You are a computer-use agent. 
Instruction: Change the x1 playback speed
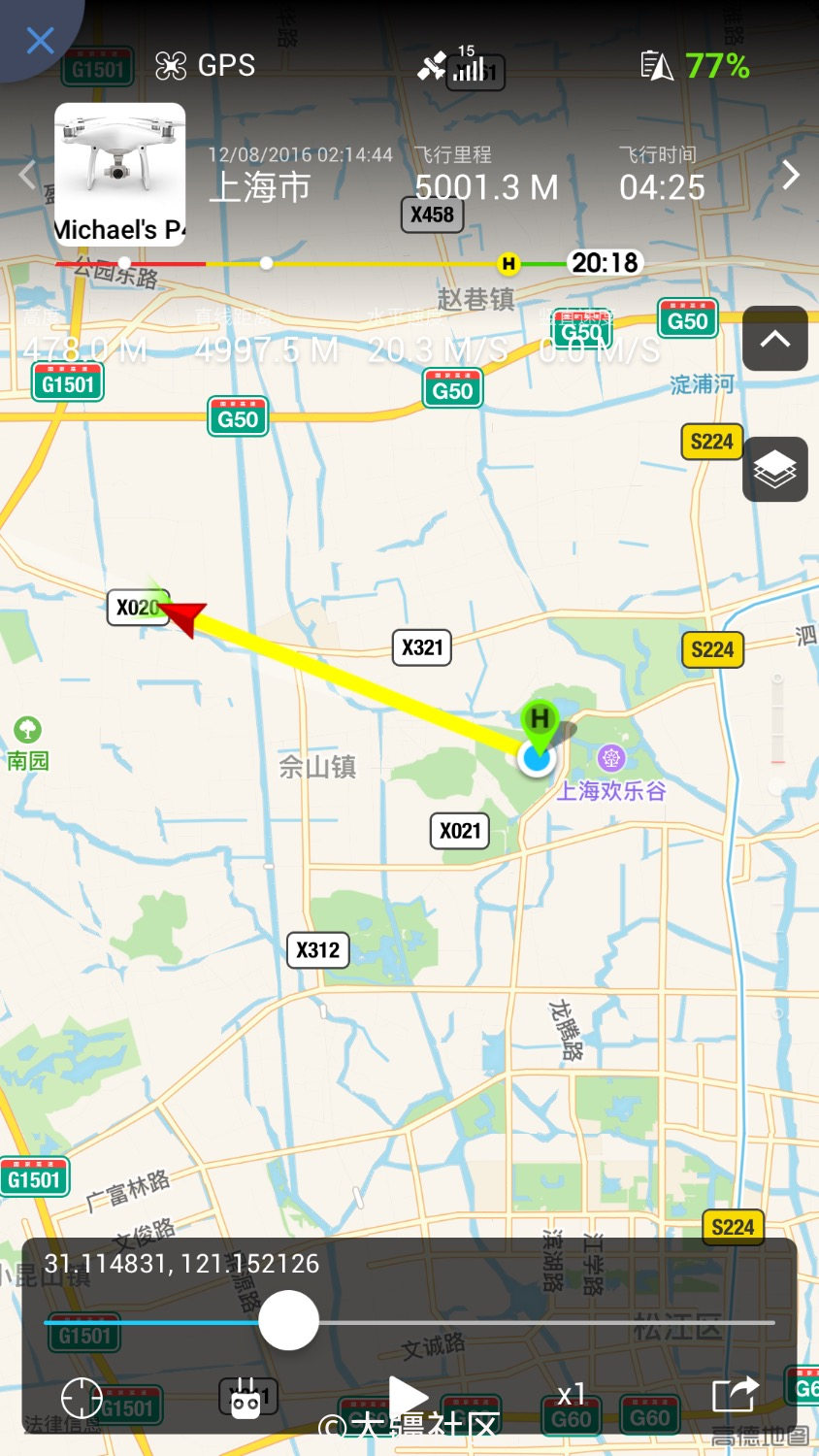pyautogui.click(x=572, y=1396)
